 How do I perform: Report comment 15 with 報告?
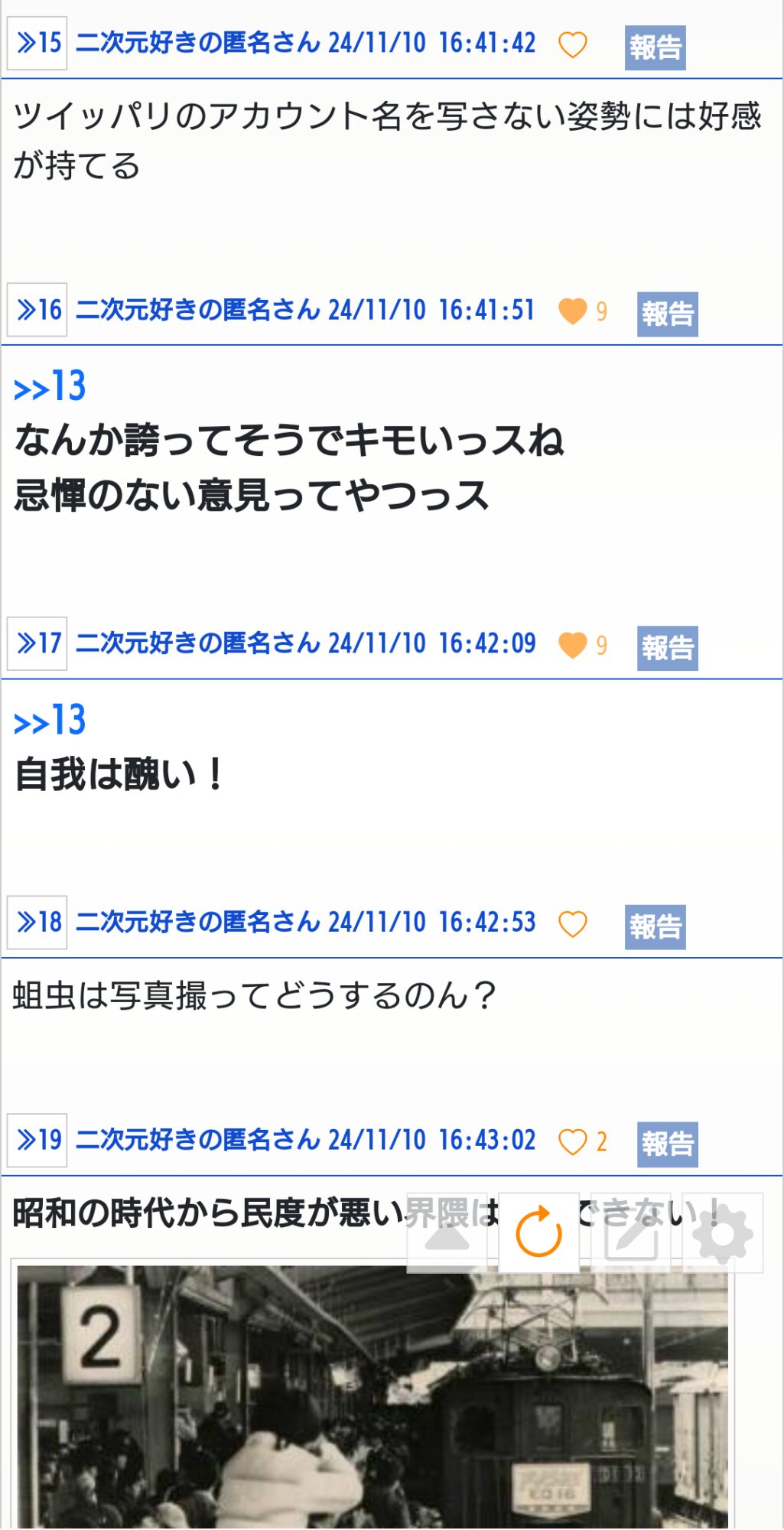click(x=655, y=47)
